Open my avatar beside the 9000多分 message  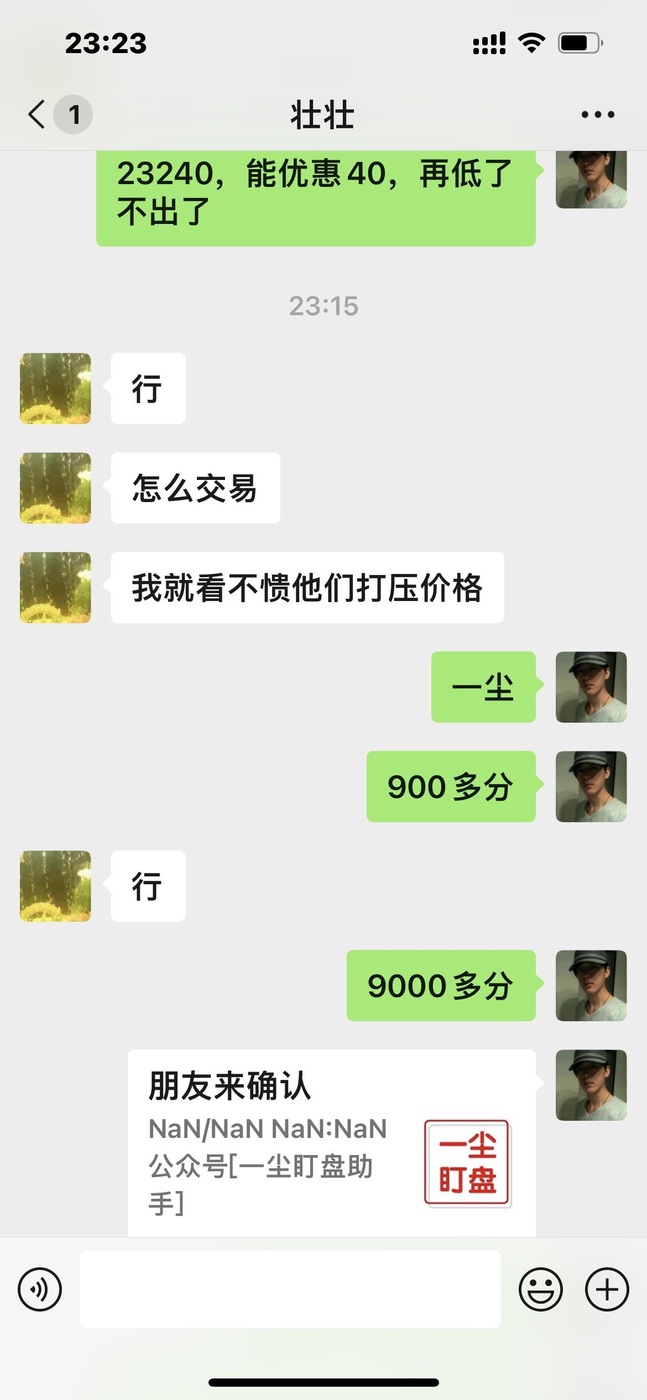click(591, 986)
